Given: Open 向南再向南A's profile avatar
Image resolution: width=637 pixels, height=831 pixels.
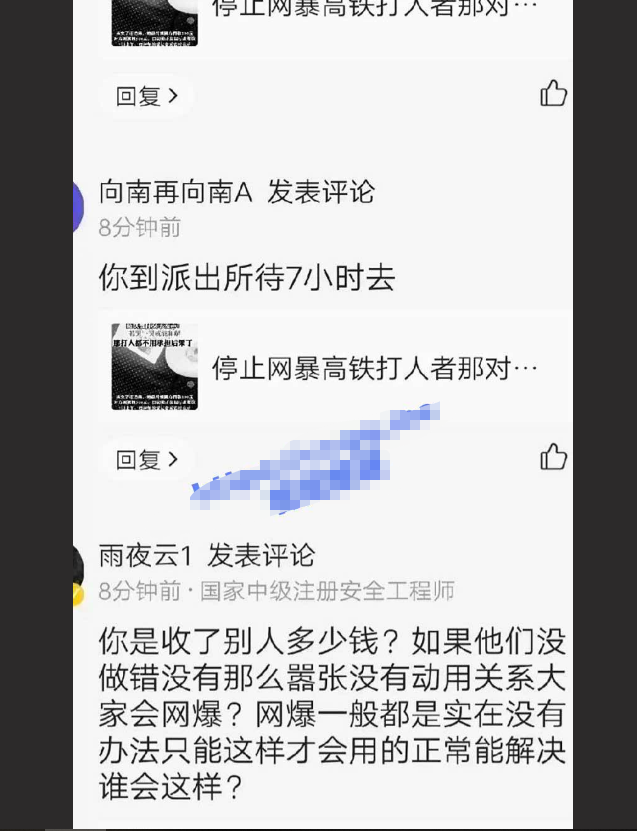Looking at the screenshot, I should pyautogui.click(x=78, y=207).
